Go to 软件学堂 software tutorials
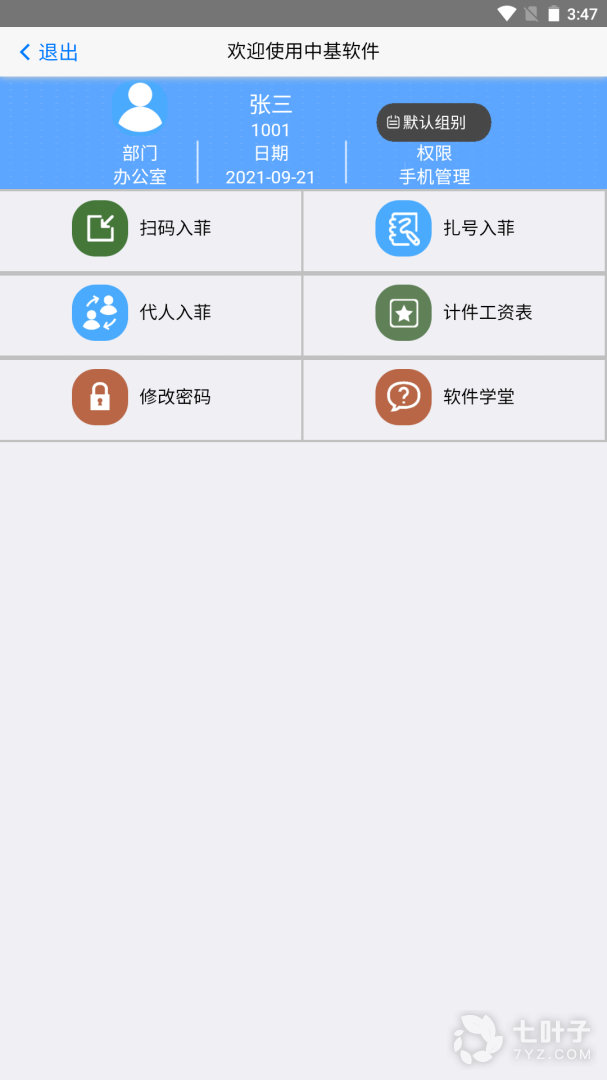Viewport: 607px width, 1080px height. click(x=454, y=397)
